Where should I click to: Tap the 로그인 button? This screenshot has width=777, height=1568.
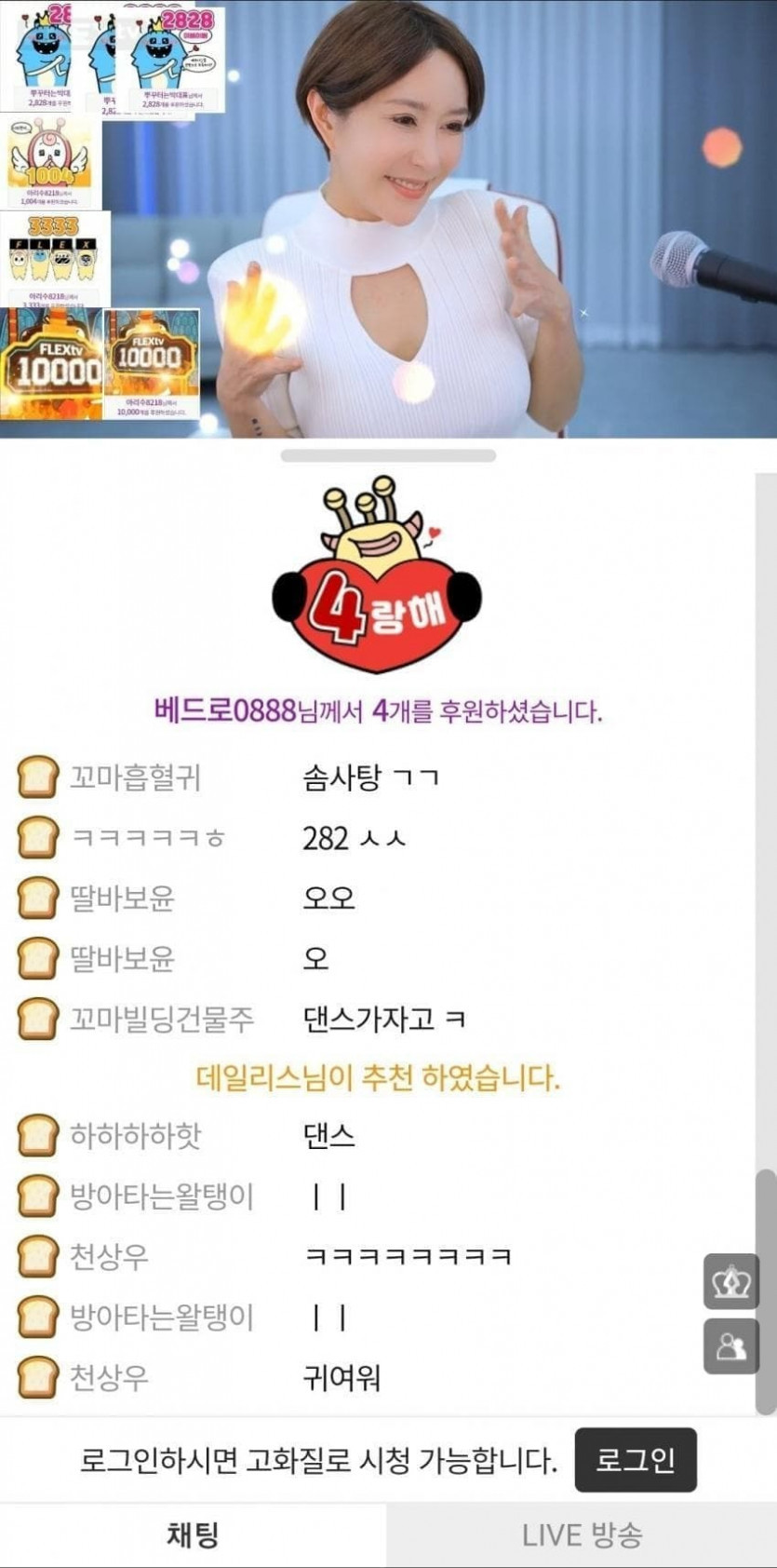(635, 1460)
